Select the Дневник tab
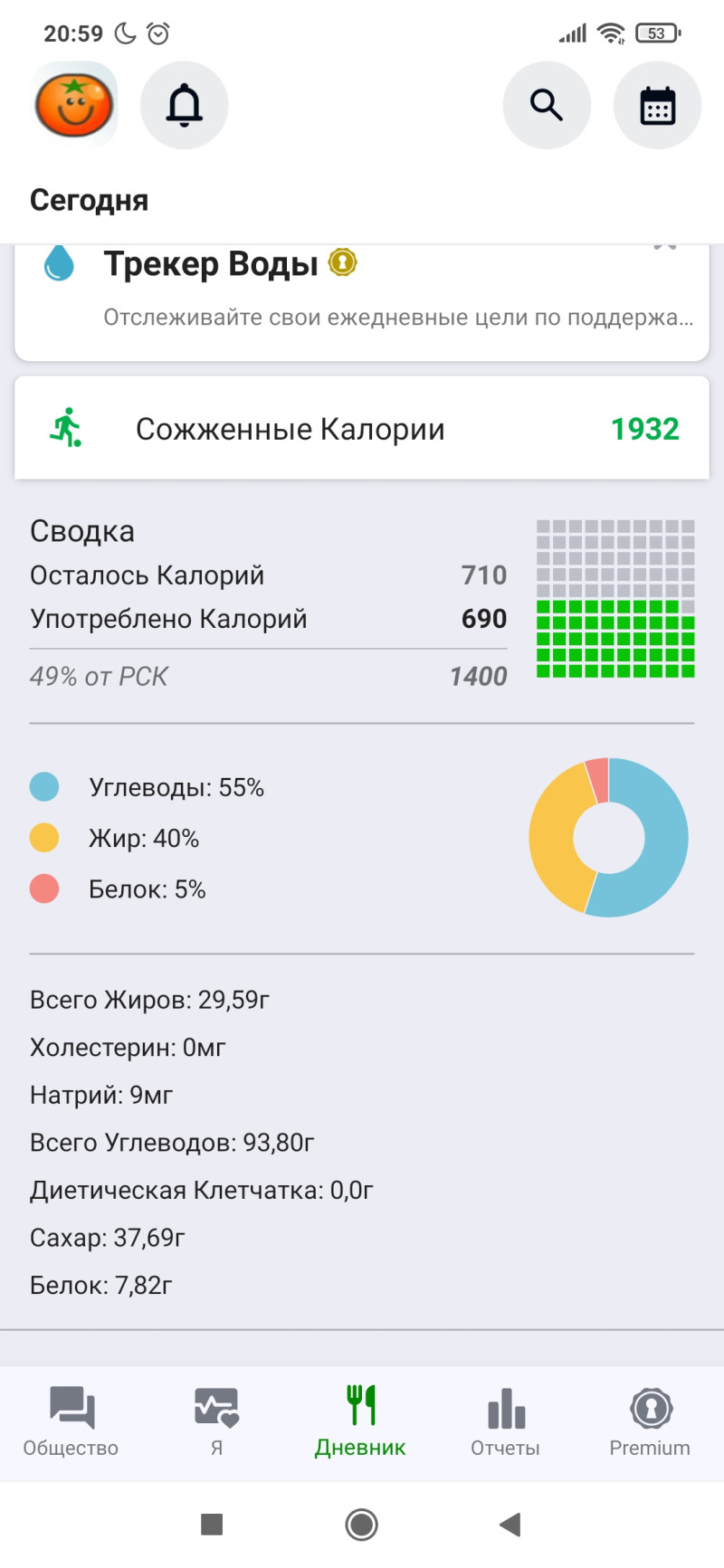Screen dimensions: 724x1568 [360, 1421]
